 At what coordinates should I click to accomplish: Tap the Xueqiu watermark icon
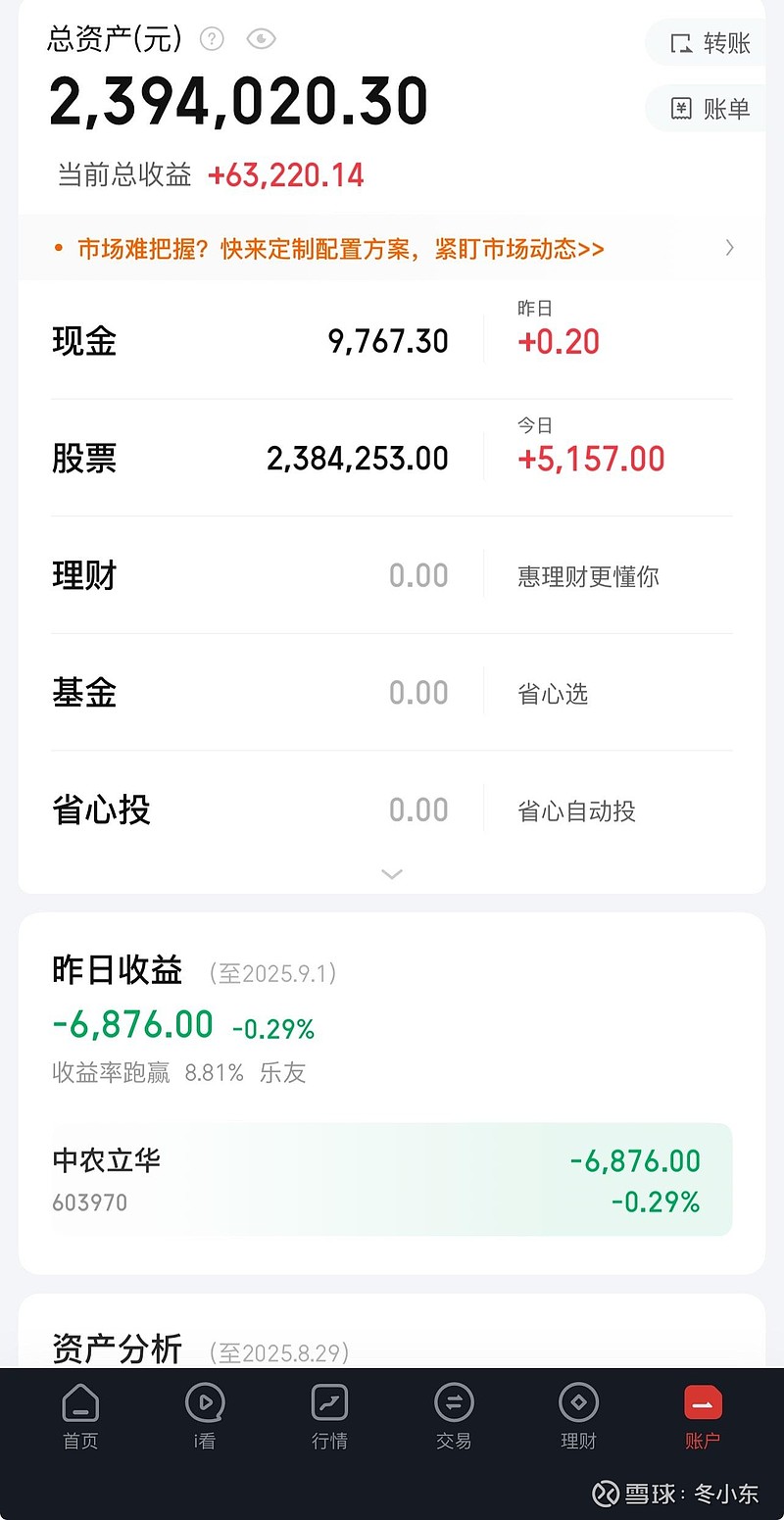coord(608,1494)
